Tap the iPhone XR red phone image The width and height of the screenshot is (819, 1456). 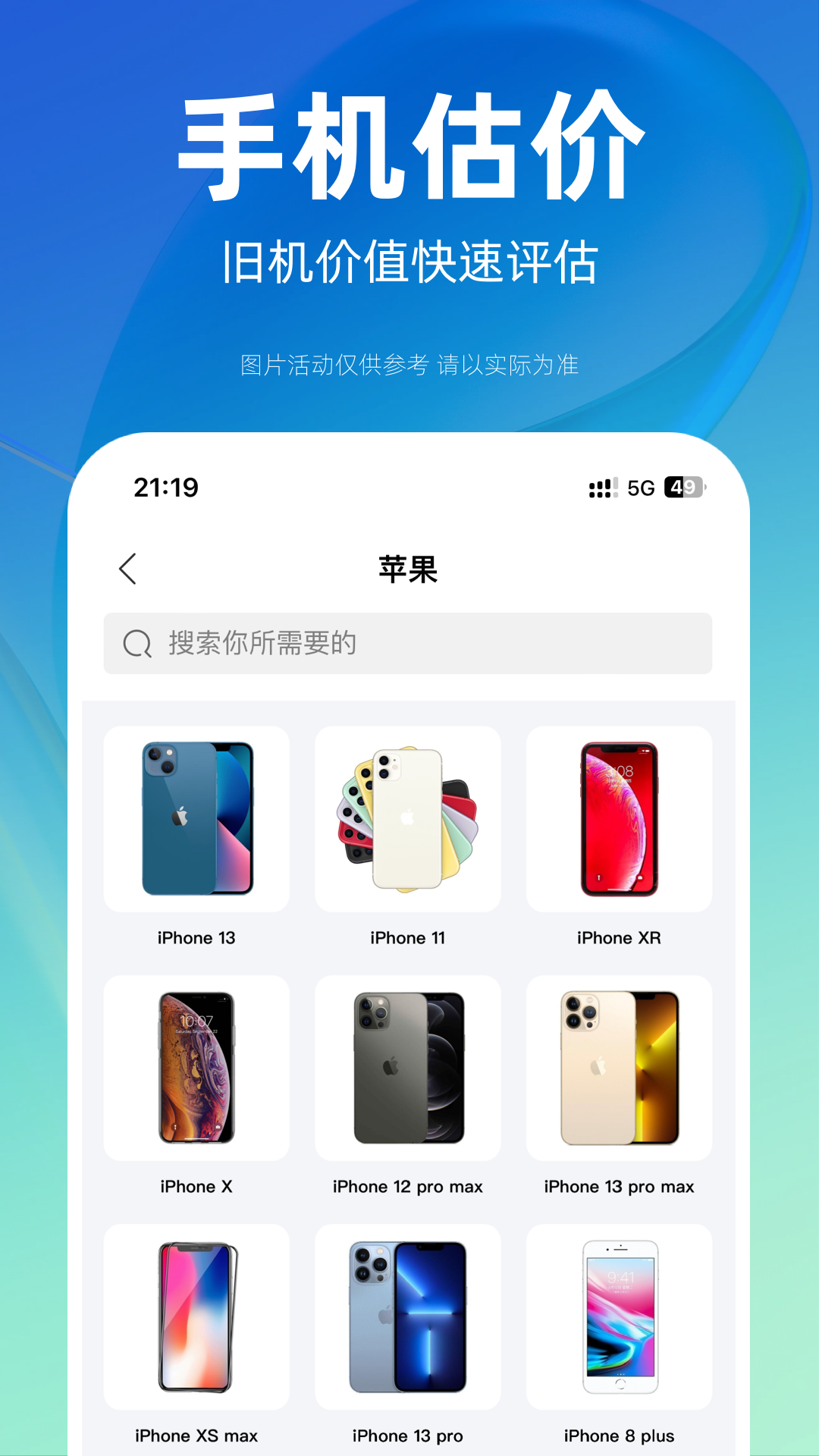[x=619, y=821]
